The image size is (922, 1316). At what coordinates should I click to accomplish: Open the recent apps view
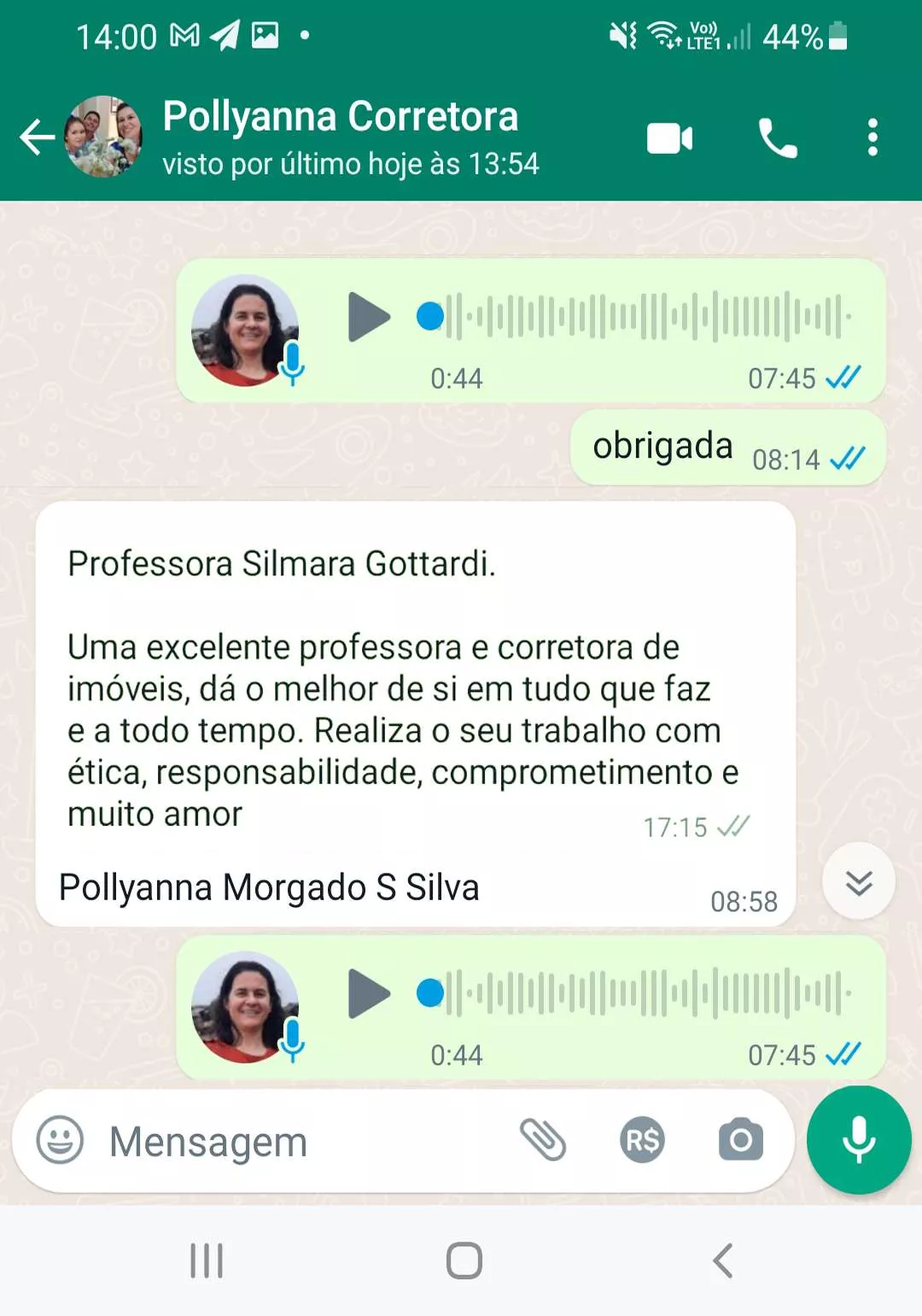pos(206,1260)
